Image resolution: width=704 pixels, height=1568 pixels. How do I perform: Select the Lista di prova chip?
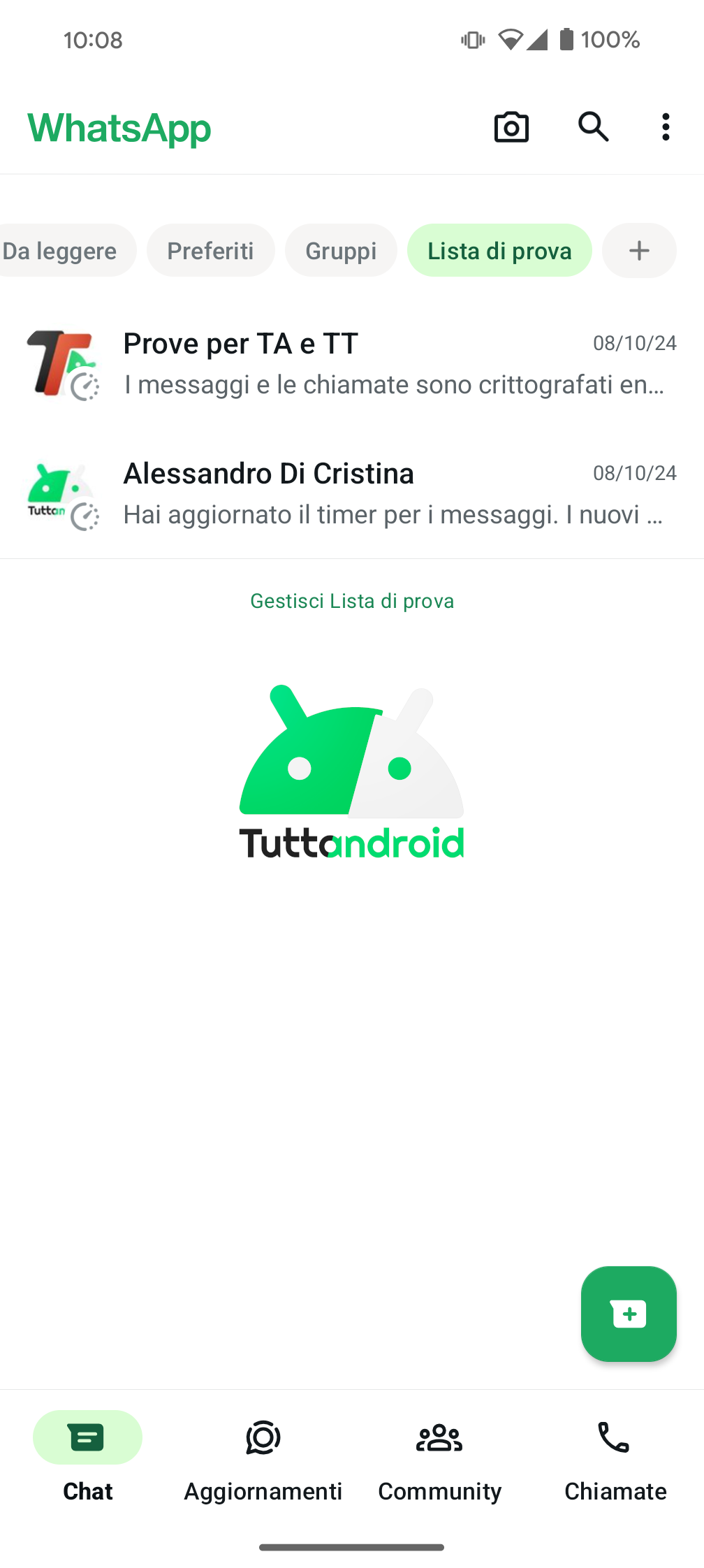(x=499, y=251)
